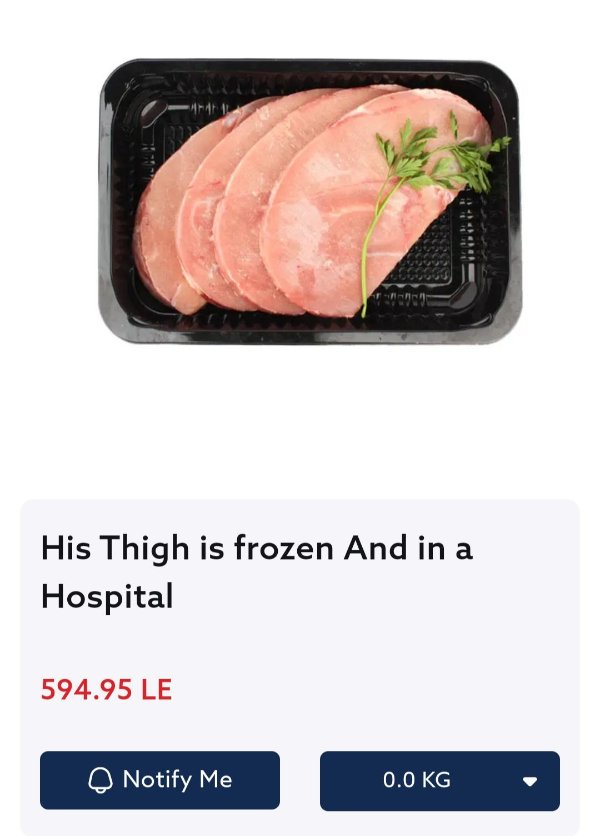Tap the Notify Me button
600x836 pixels.
[x=160, y=780]
